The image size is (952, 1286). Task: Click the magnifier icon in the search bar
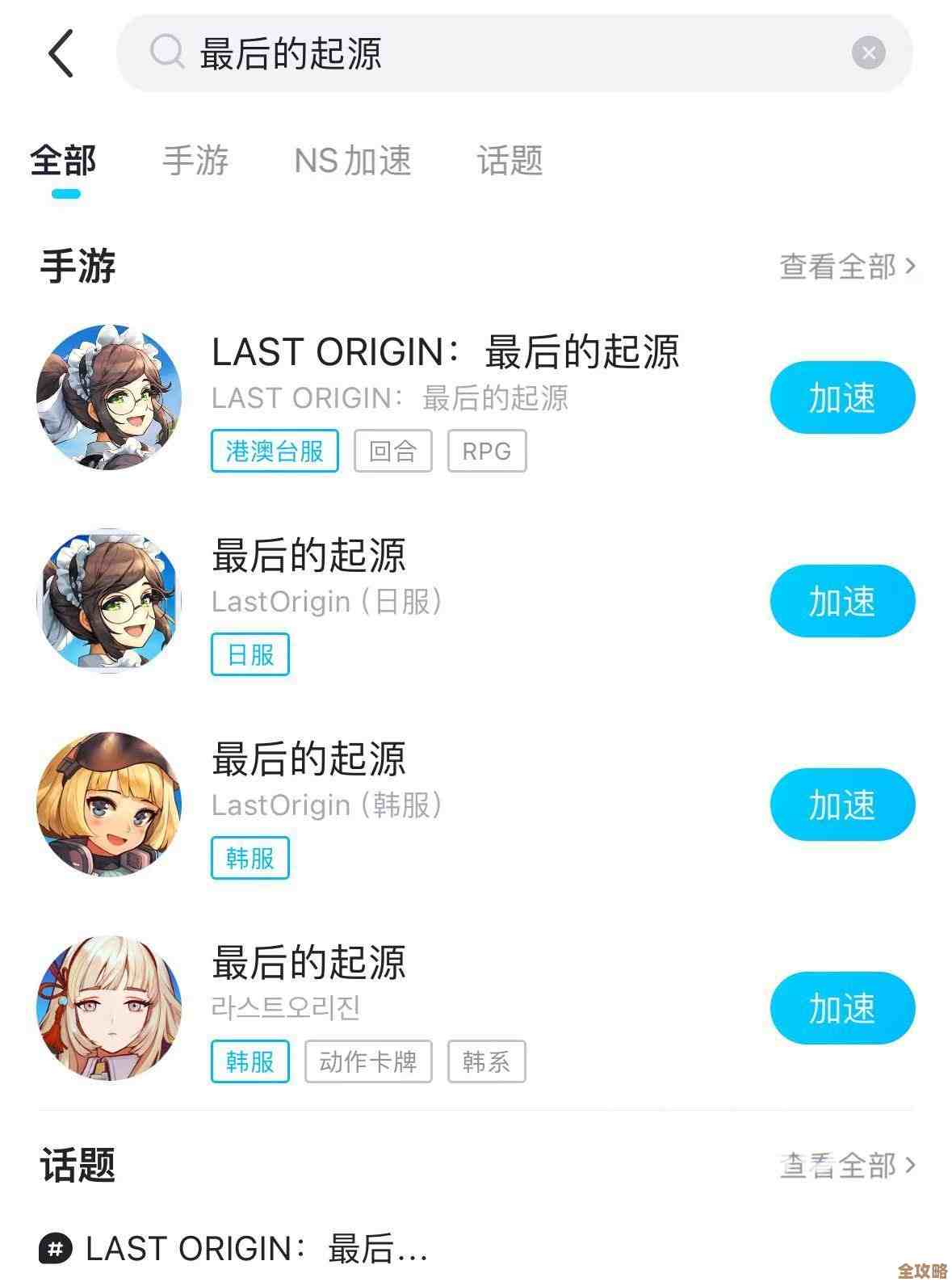click(x=166, y=53)
